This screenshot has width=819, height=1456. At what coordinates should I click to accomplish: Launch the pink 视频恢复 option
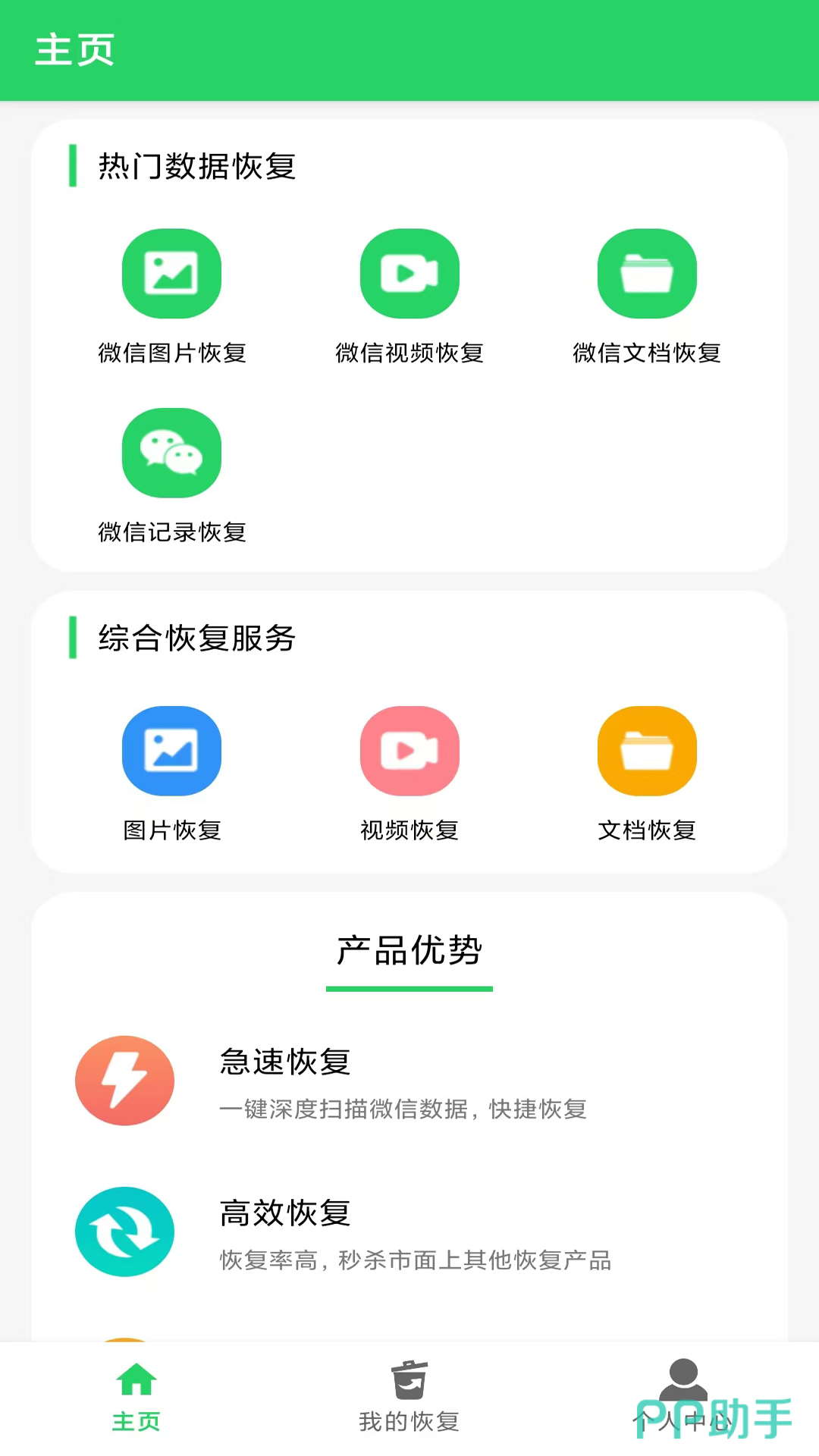pos(409,751)
